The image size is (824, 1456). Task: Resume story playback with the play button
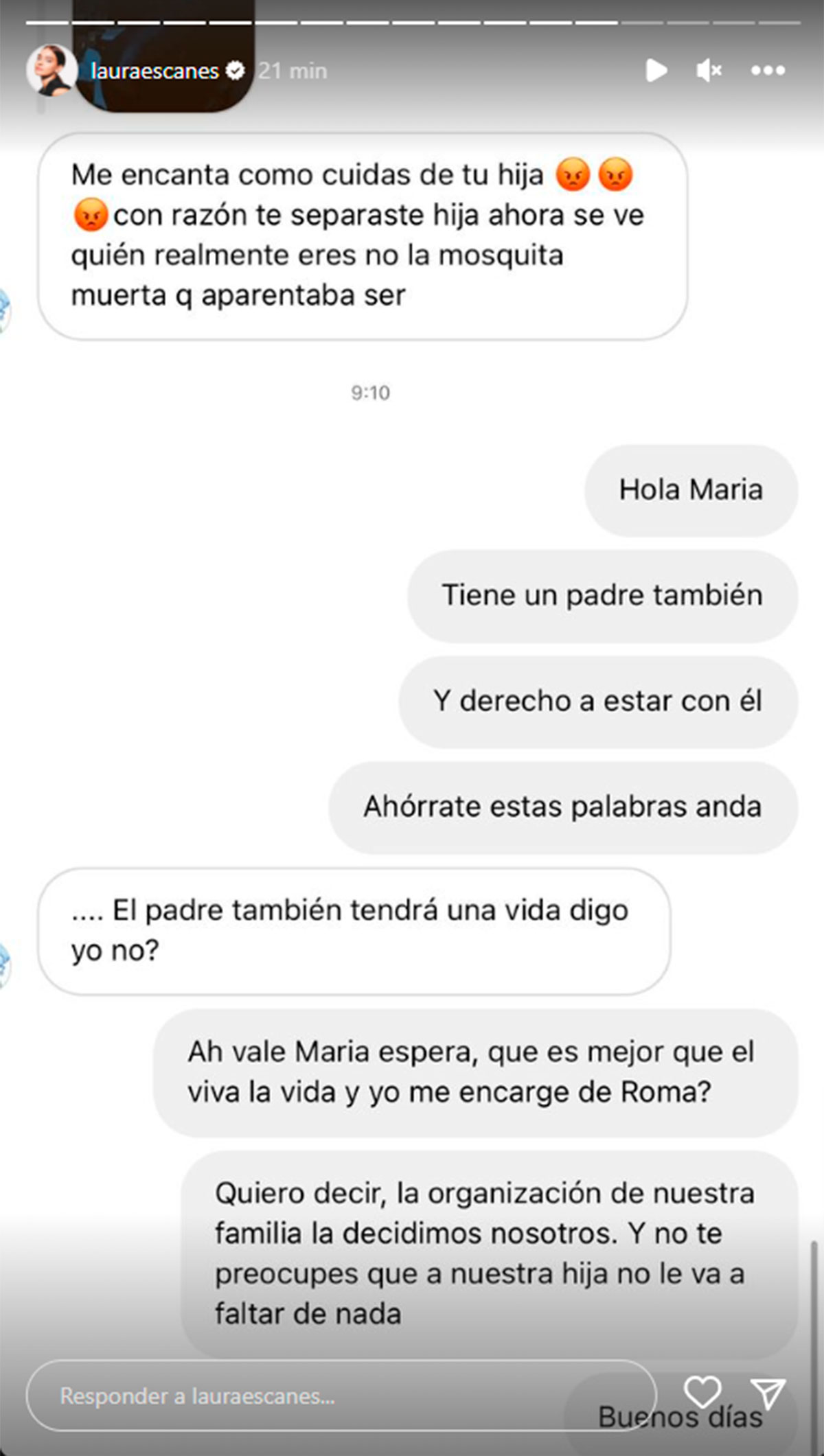656,70
